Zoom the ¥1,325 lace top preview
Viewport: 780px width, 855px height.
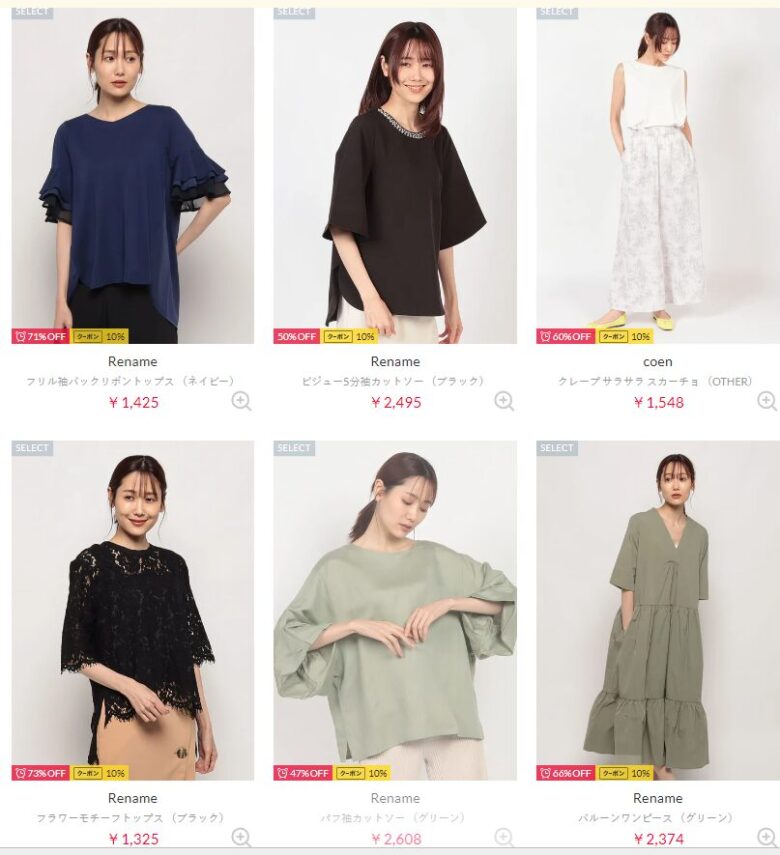click(241, 837)
